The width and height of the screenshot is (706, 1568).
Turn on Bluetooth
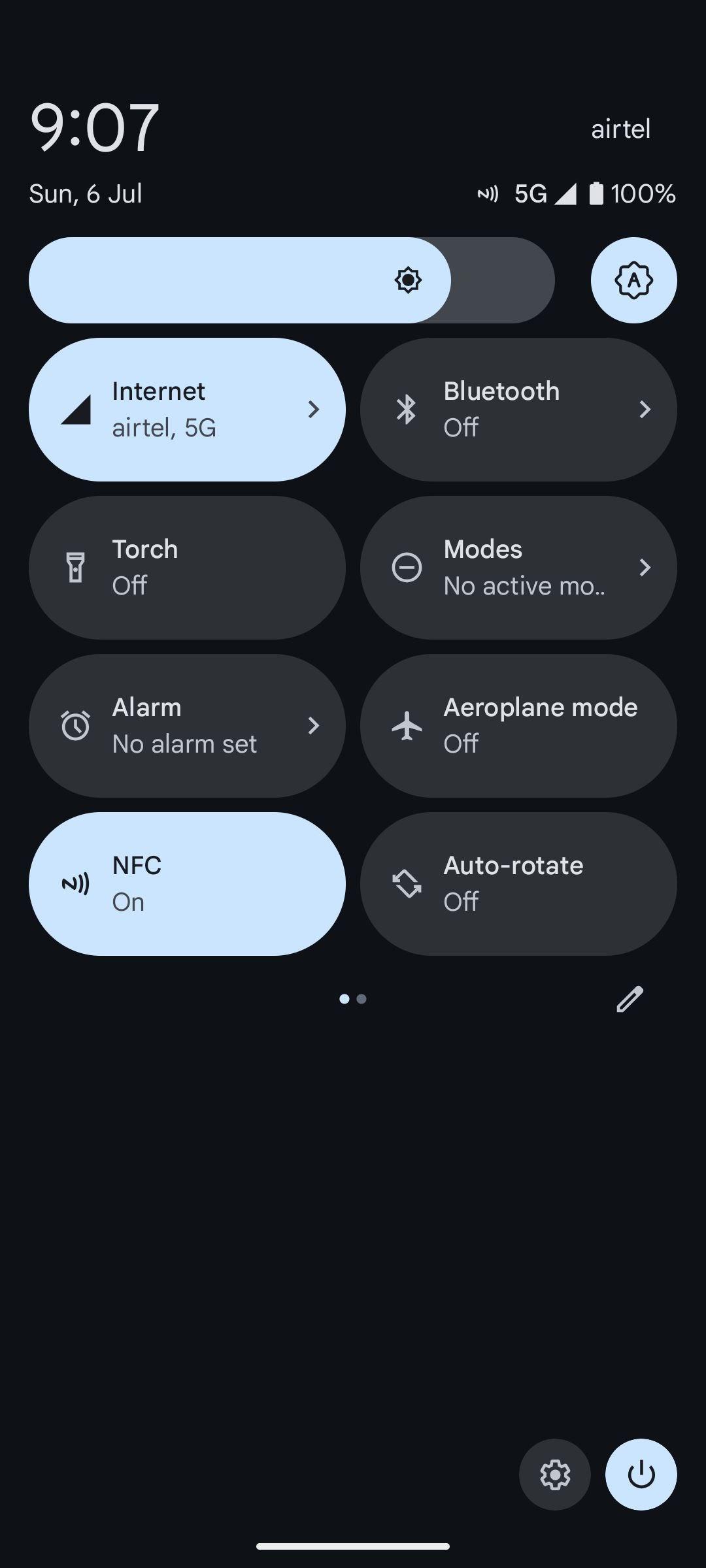coord(518,410)
